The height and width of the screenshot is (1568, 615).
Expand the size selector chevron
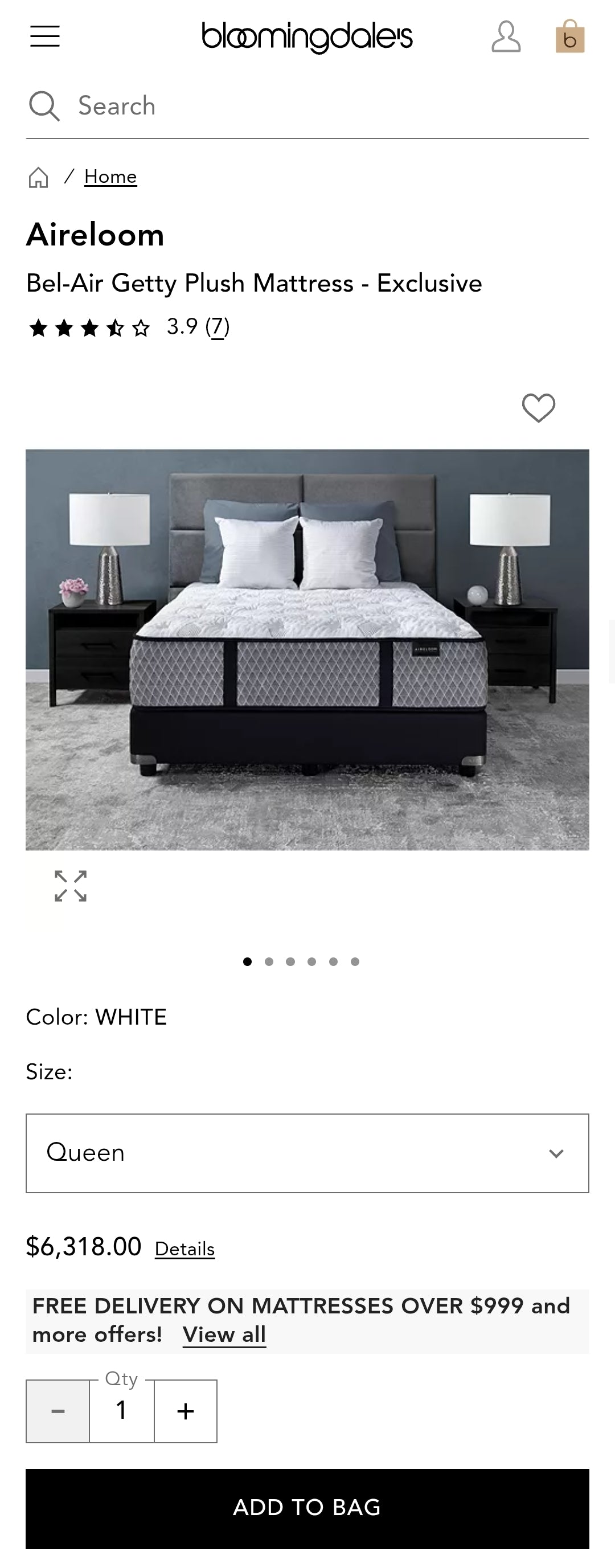(555, 1152)
